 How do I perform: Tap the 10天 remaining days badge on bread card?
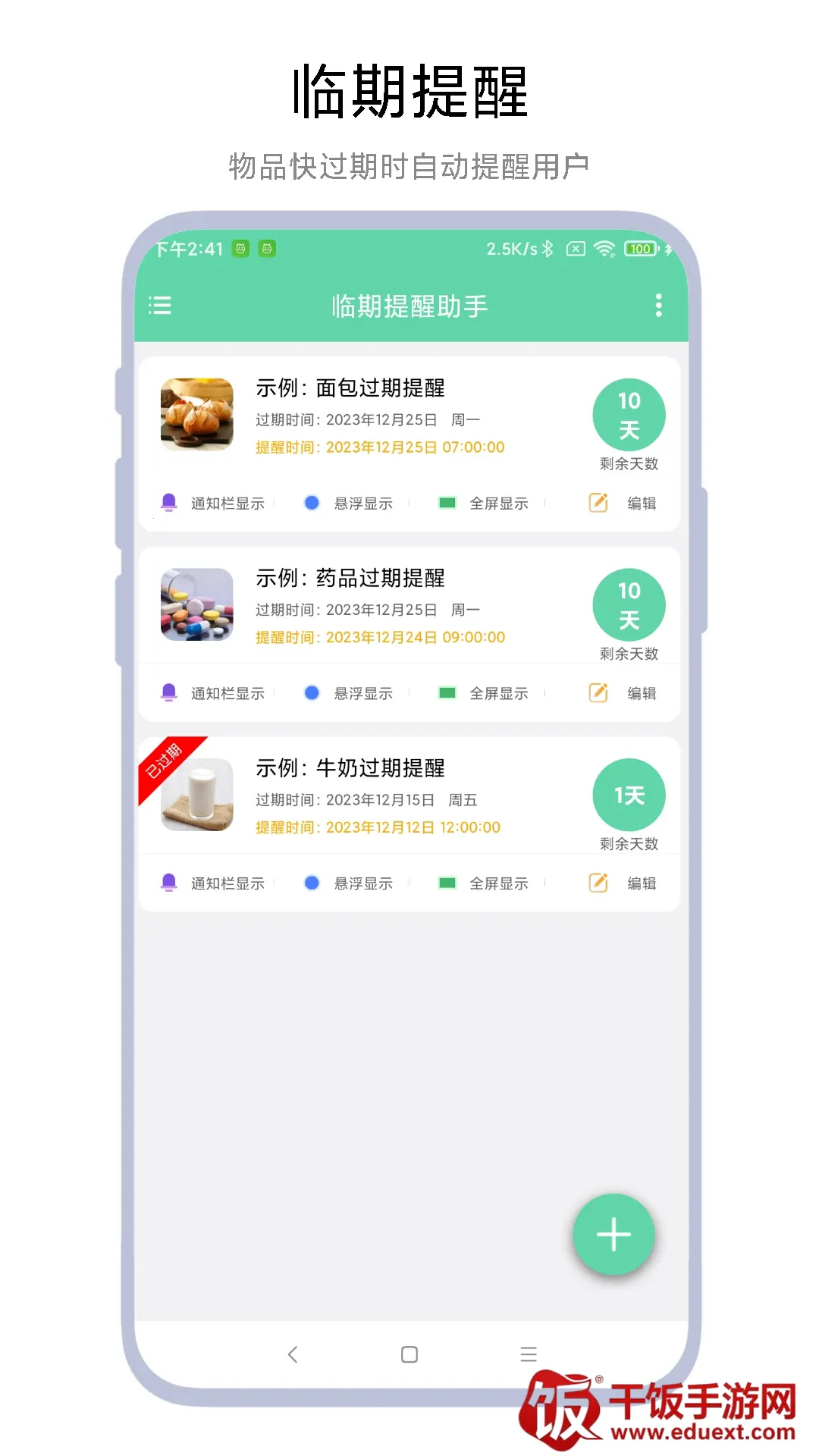click(629, 414)
